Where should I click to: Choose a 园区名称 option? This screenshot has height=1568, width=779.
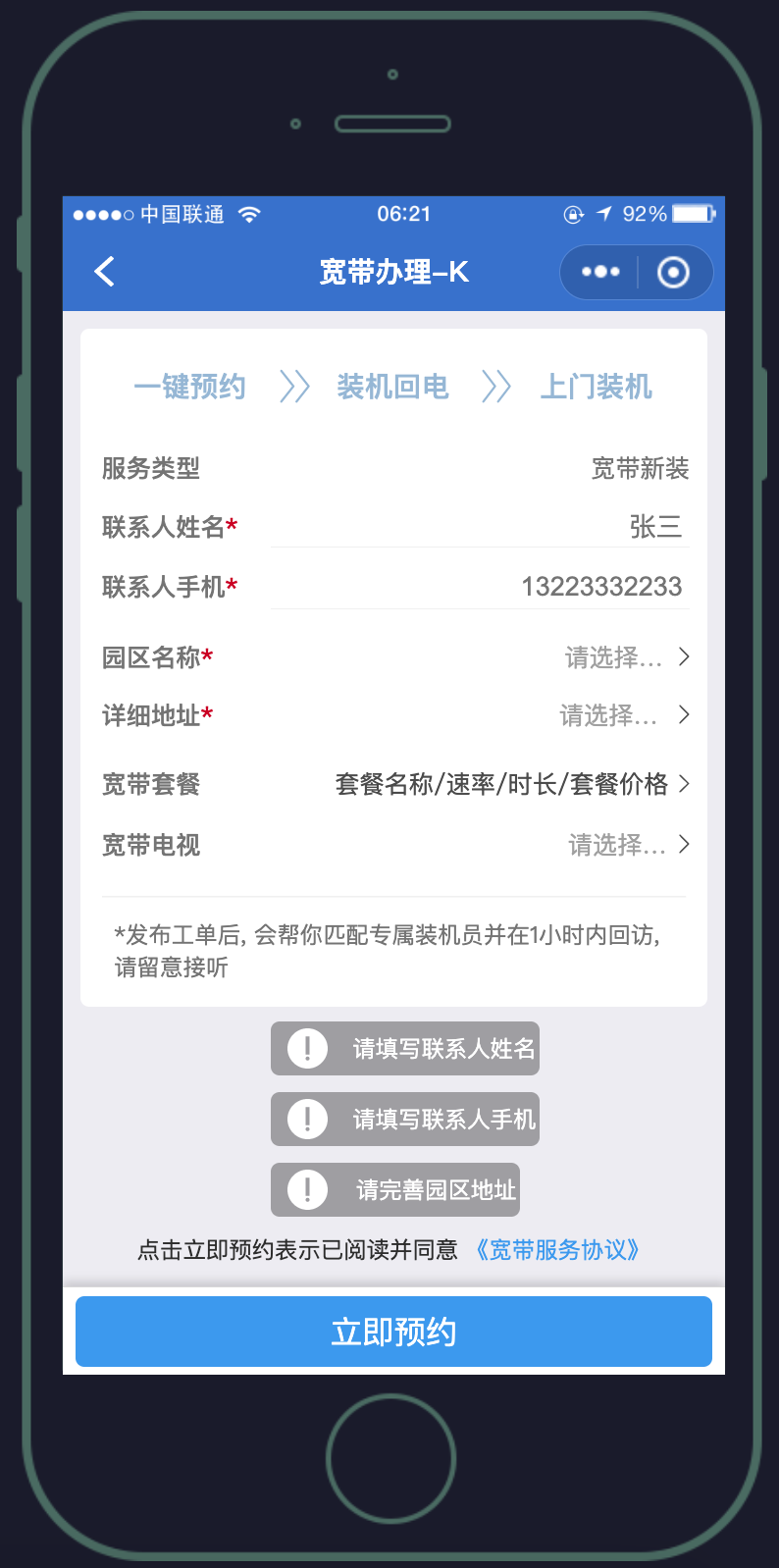tap(396, 656)
